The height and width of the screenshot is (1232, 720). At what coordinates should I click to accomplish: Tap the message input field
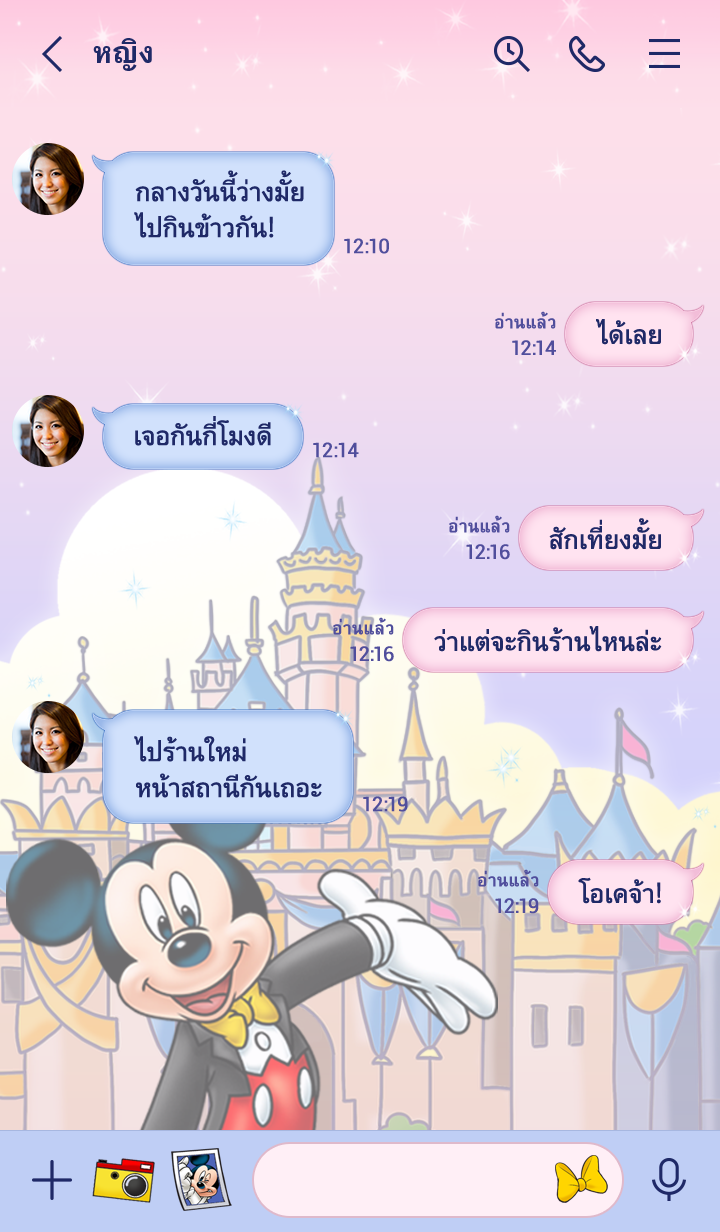[x=400, y=1180]
